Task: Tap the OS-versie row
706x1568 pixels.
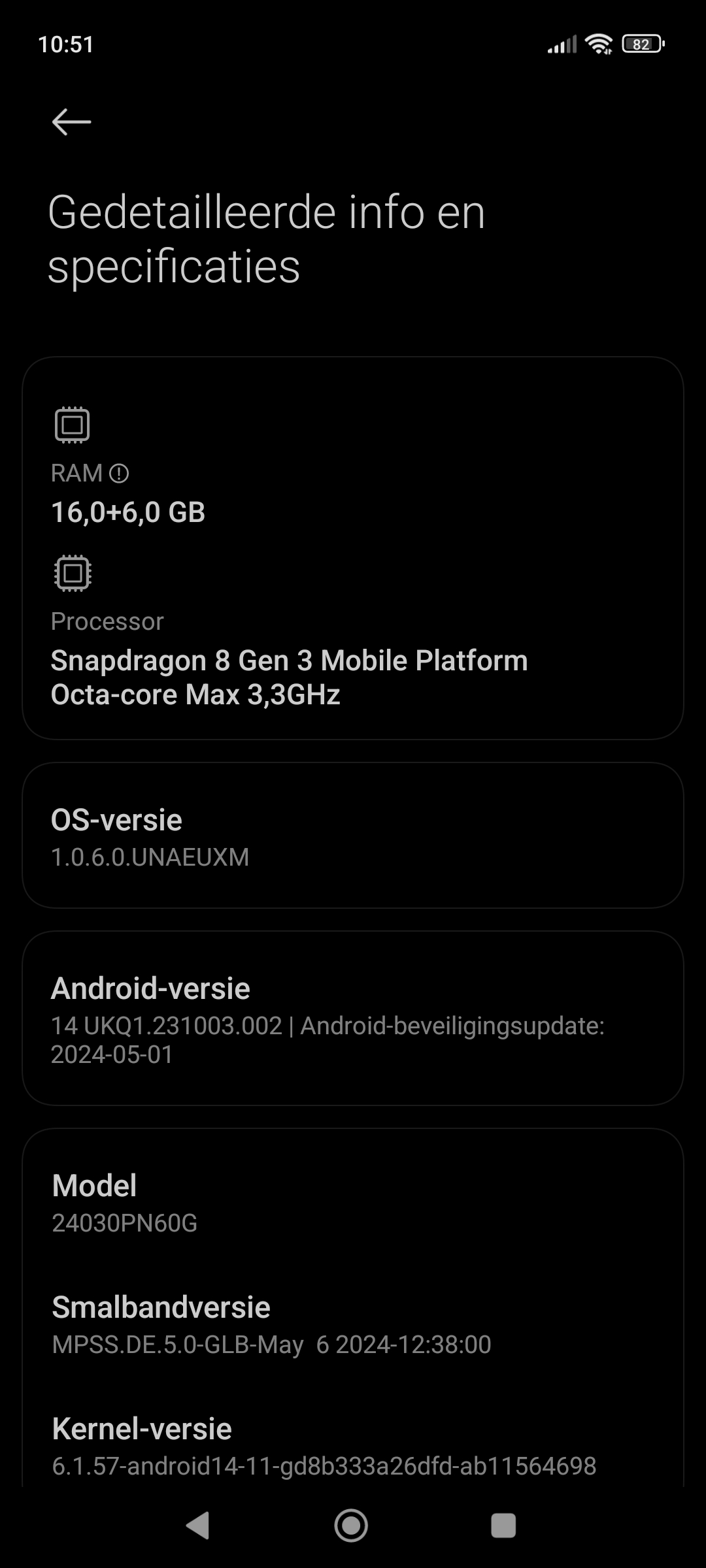Action: (x=353, y=836)
